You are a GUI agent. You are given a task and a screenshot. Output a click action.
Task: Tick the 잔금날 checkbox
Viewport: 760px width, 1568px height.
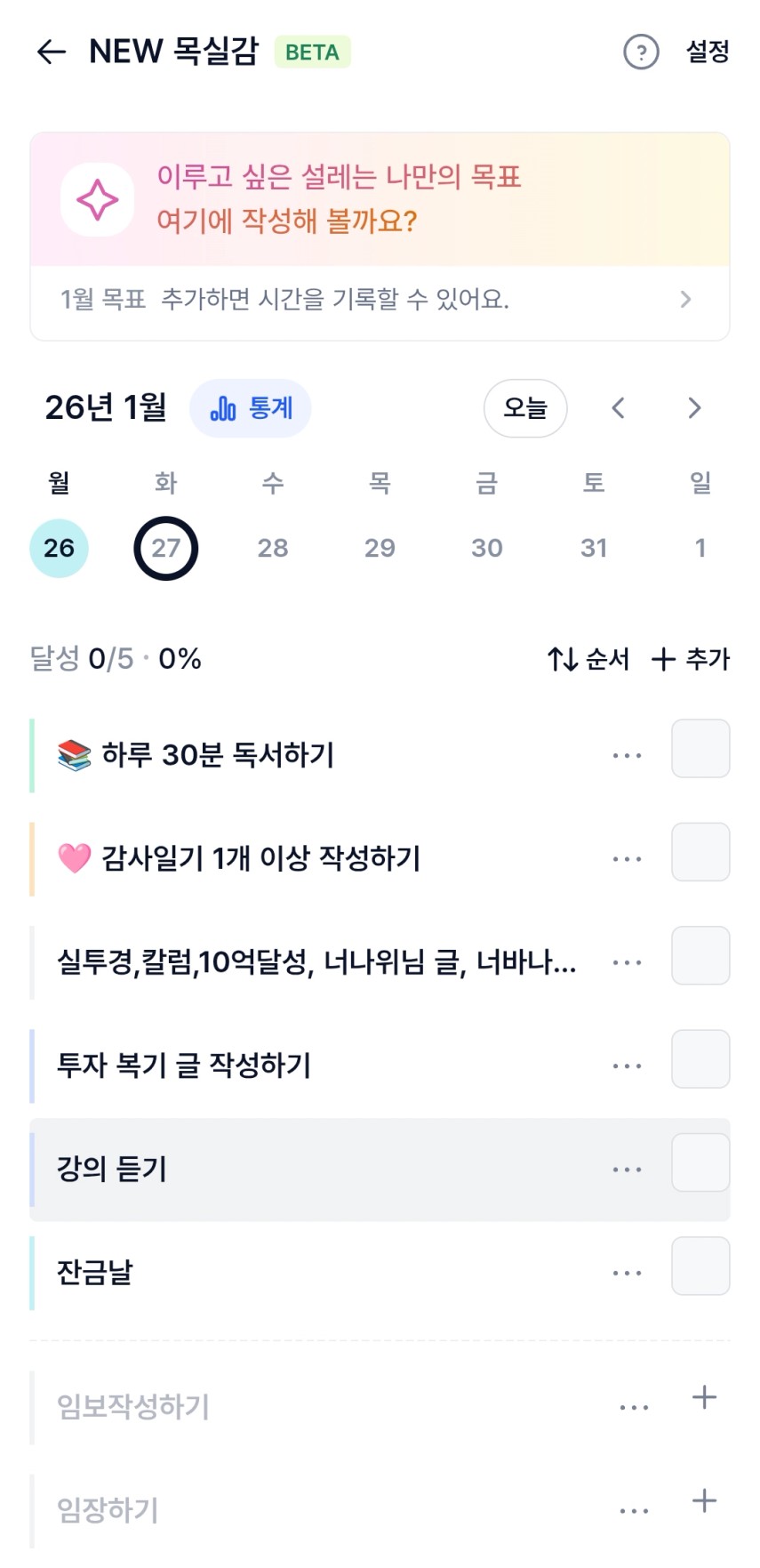pos(700,1266)
